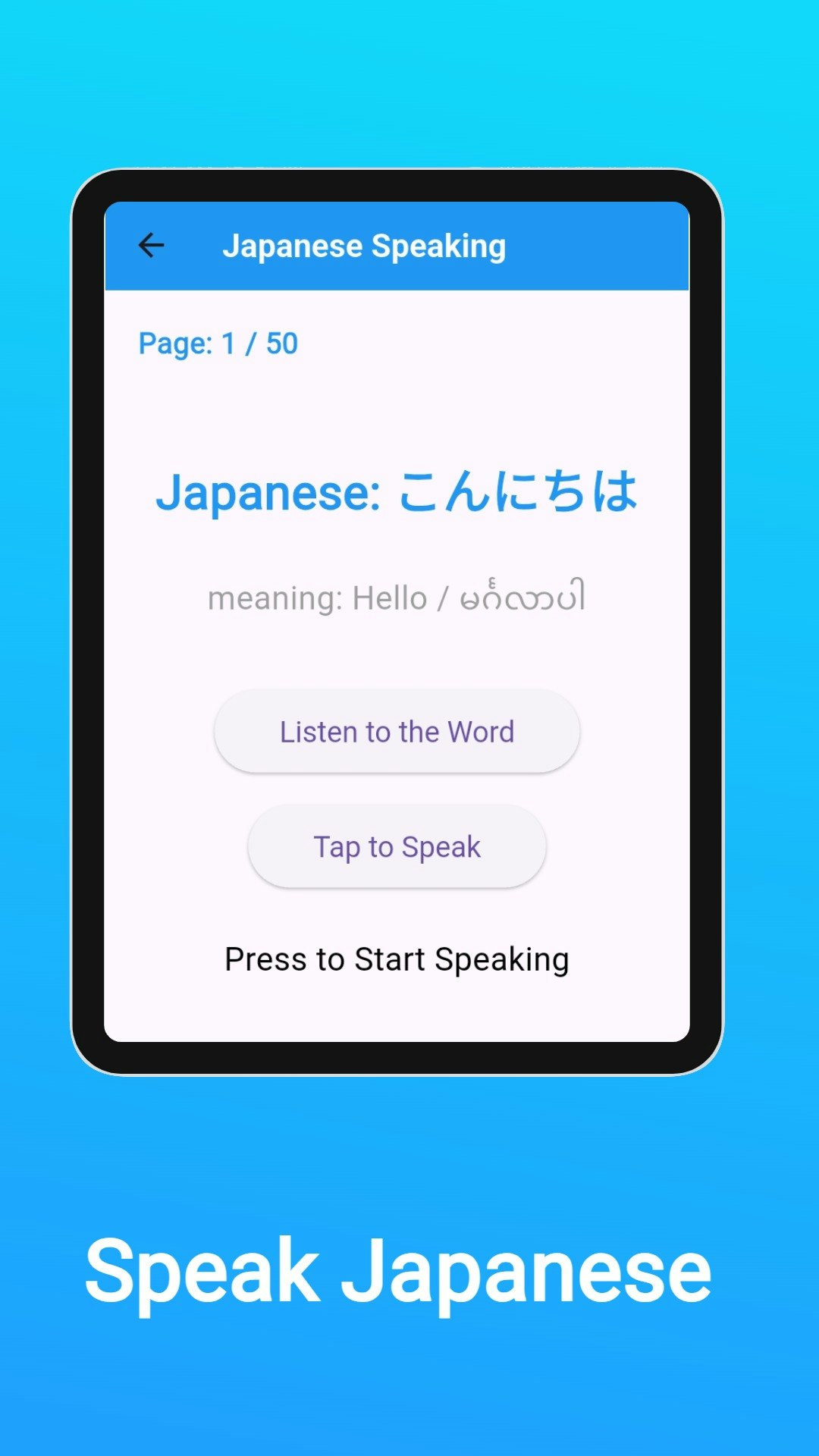Click the Japanese word こんにちは
Image resolution: width=819 pixels, height=1456 pixels.
tap(518, 493)
